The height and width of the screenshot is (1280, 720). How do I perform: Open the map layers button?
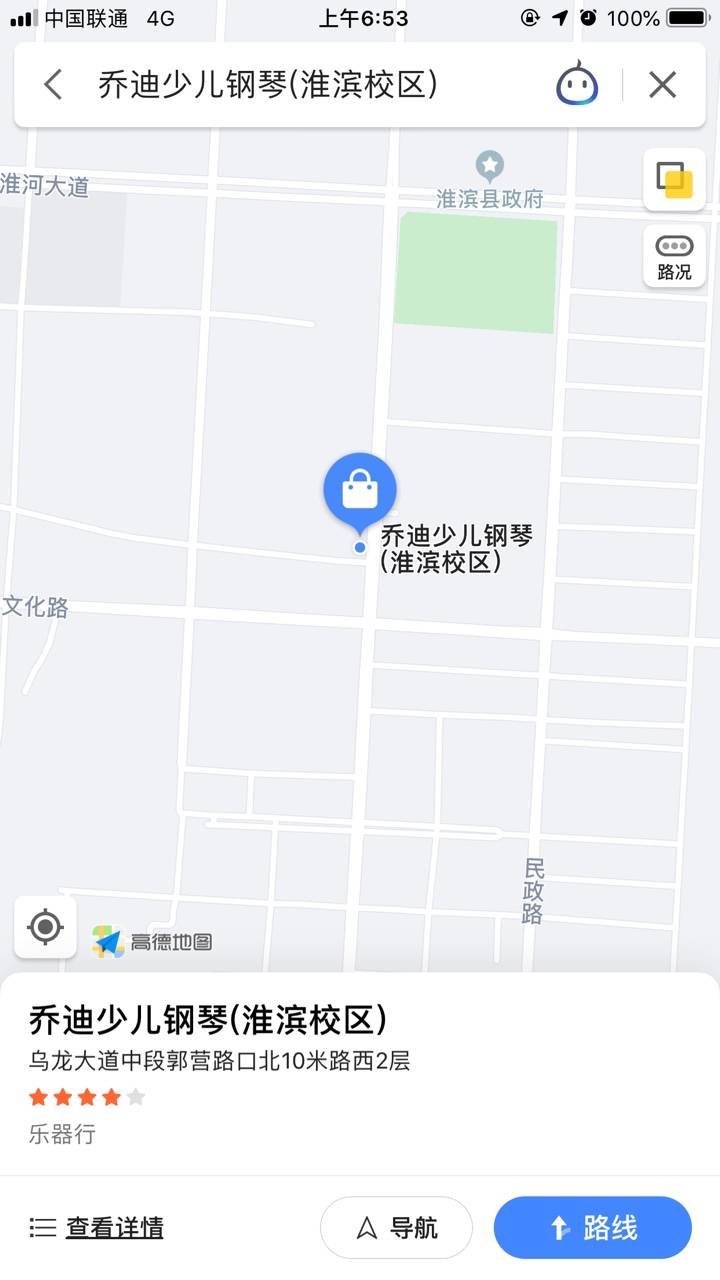674,180
